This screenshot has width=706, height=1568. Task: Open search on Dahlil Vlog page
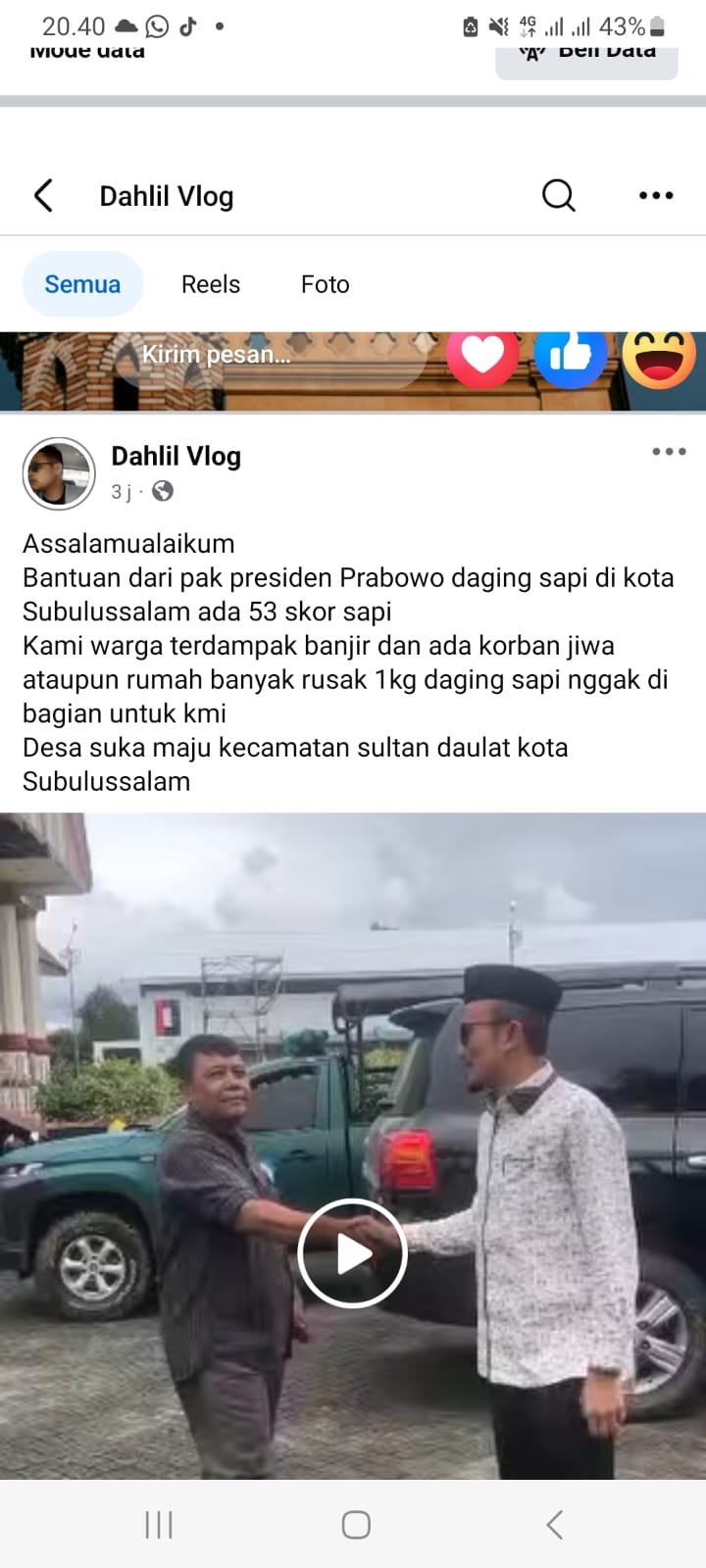tap(558, 196)
